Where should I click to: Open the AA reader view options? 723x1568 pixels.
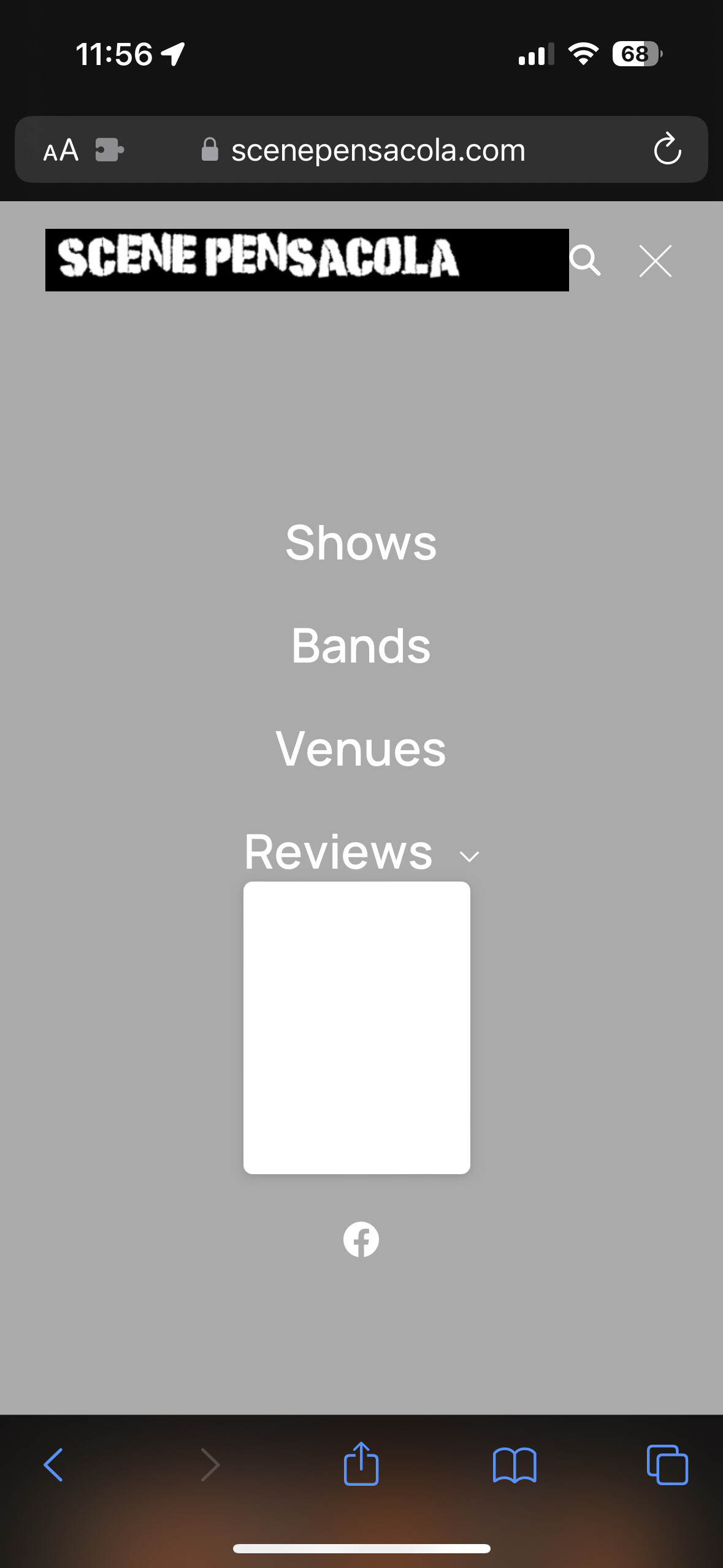pos(61,150)
